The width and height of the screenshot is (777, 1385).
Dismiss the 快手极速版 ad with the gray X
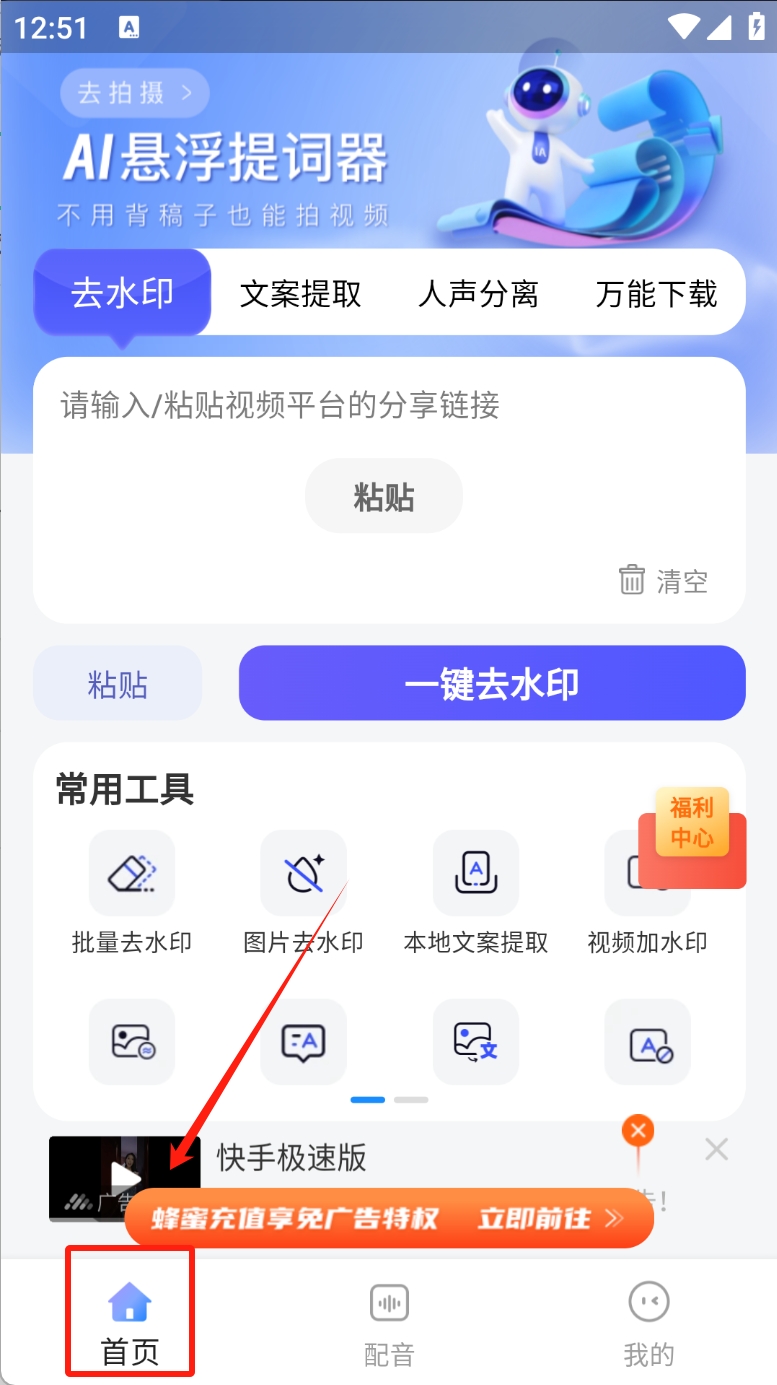click(x=716, y=1150)
